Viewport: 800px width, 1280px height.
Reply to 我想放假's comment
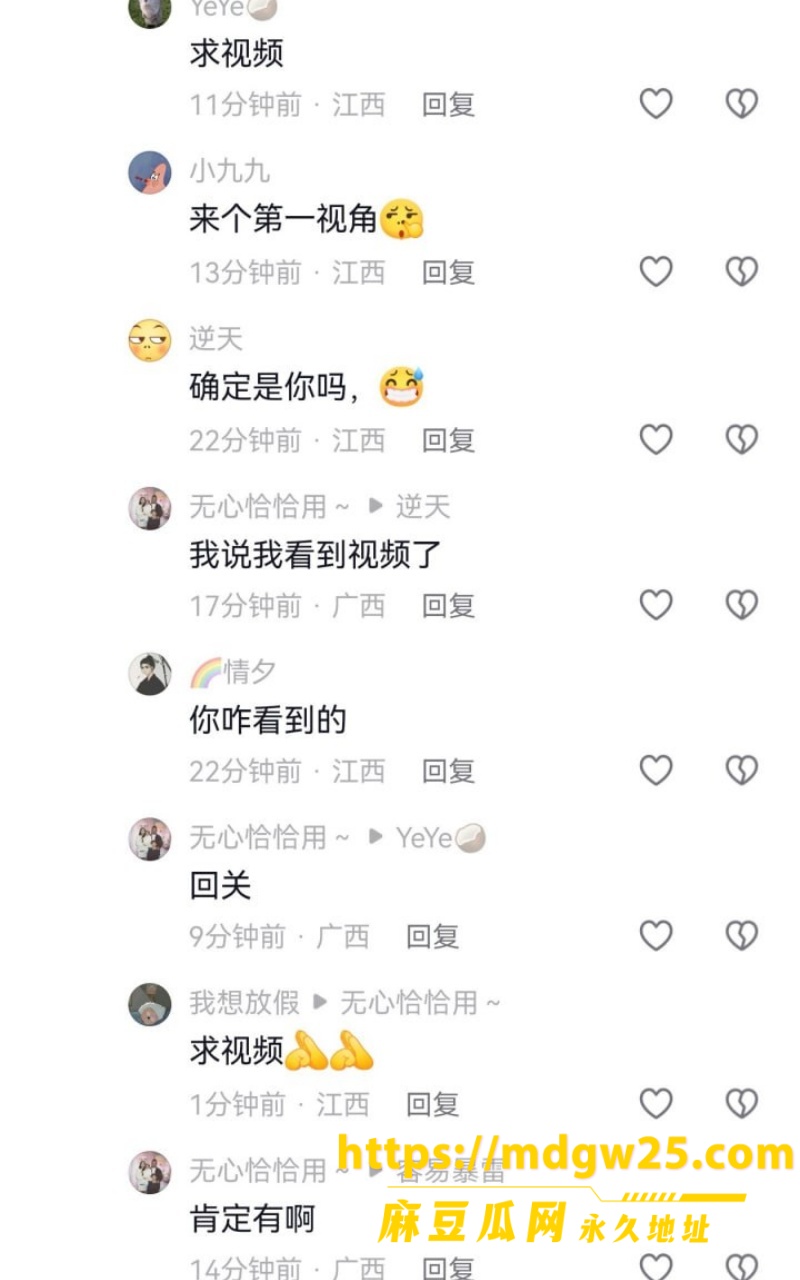432,1105
